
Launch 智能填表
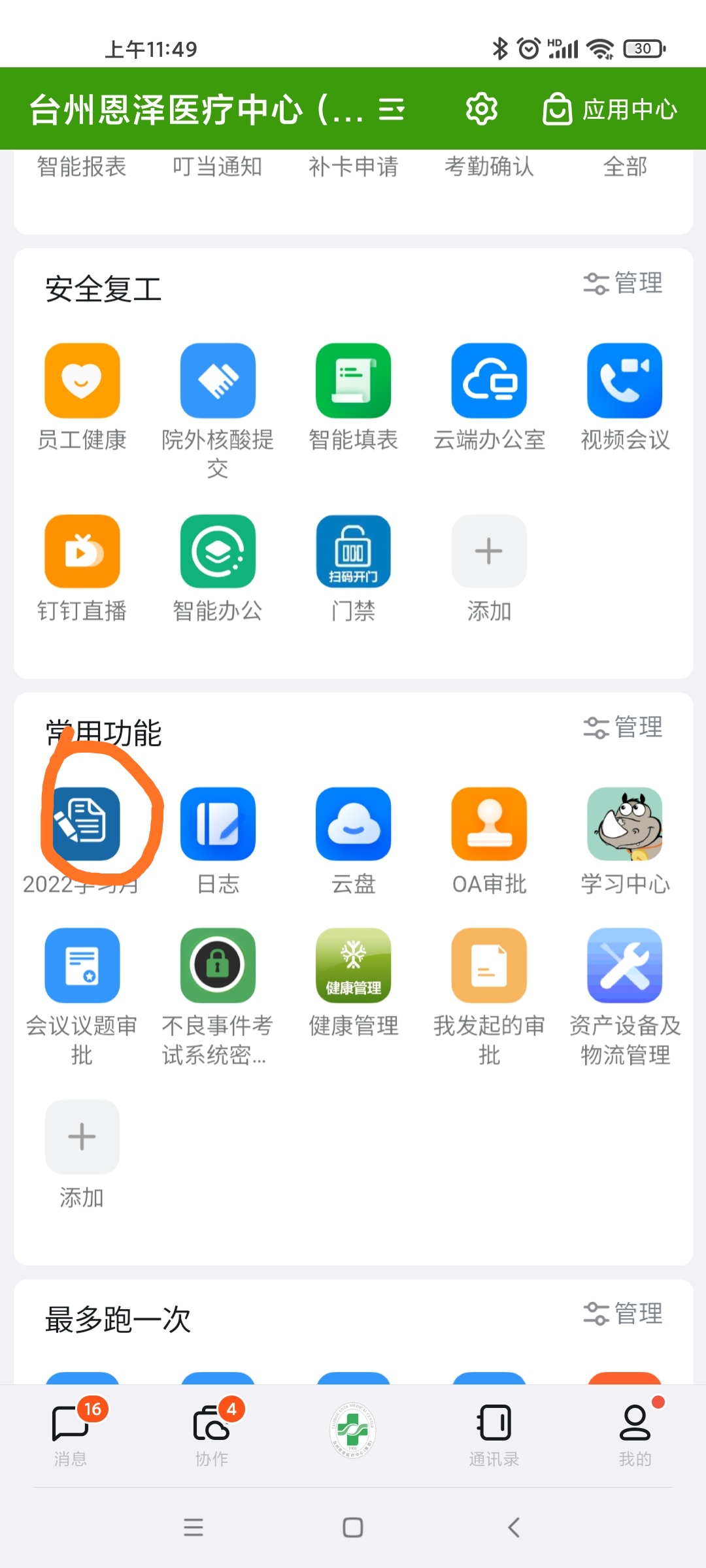pos(353,381)
